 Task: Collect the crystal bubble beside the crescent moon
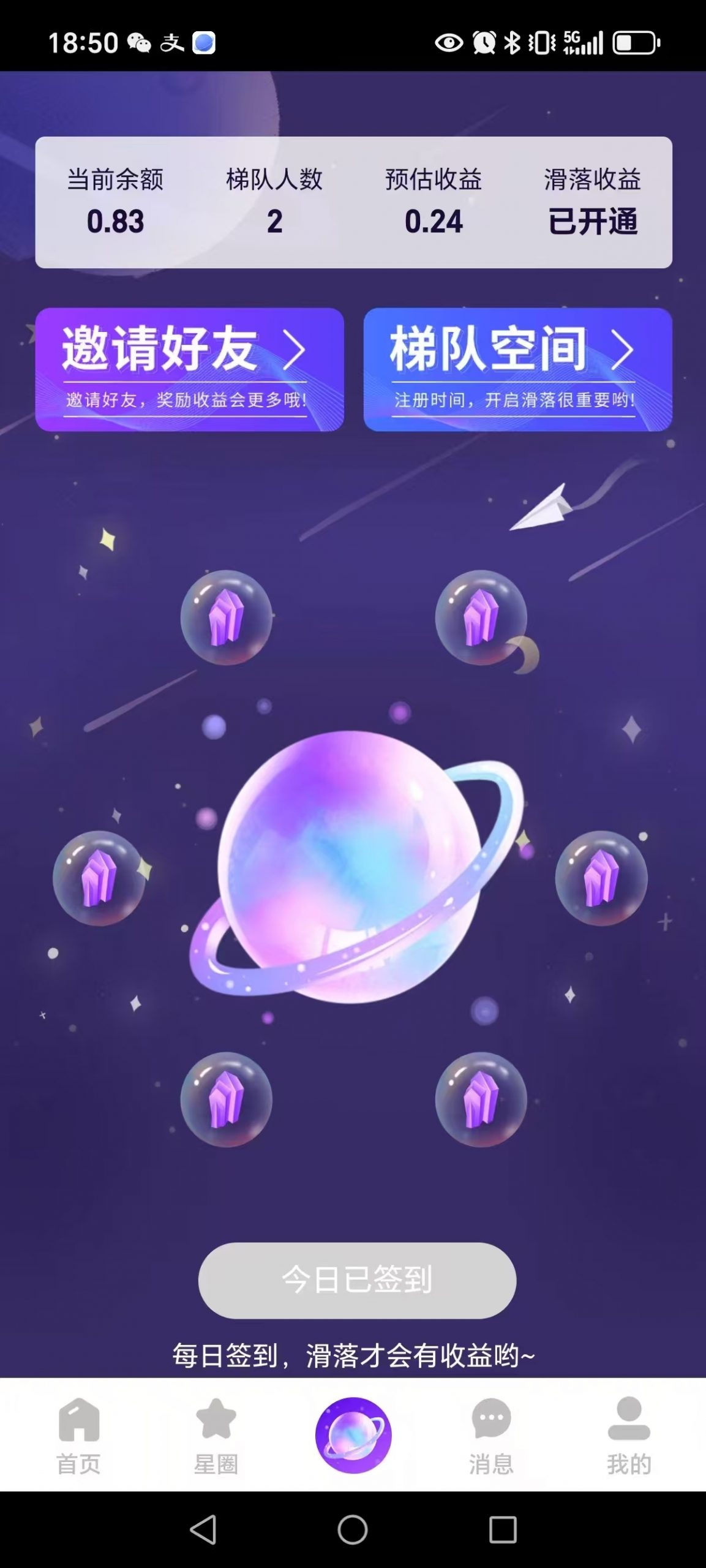(481, 617)
